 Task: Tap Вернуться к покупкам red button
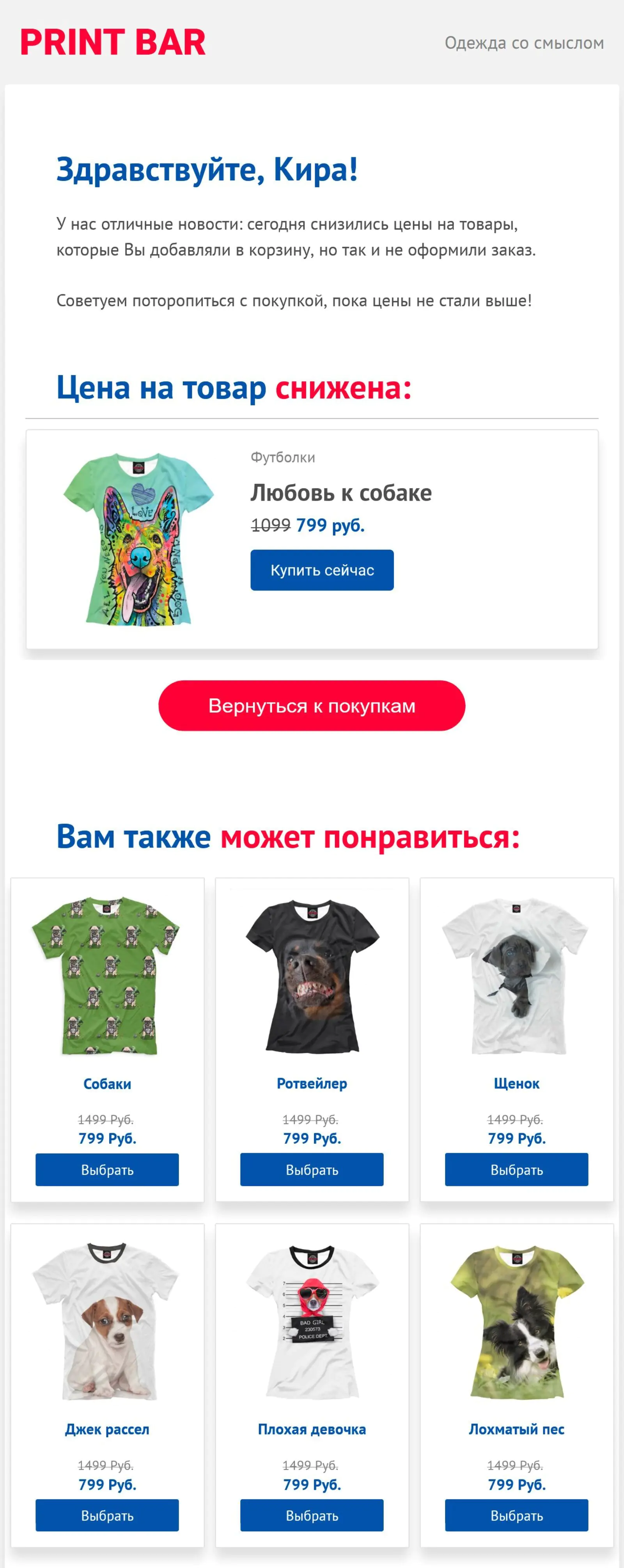pyautogui.click(x=311, y=706)
